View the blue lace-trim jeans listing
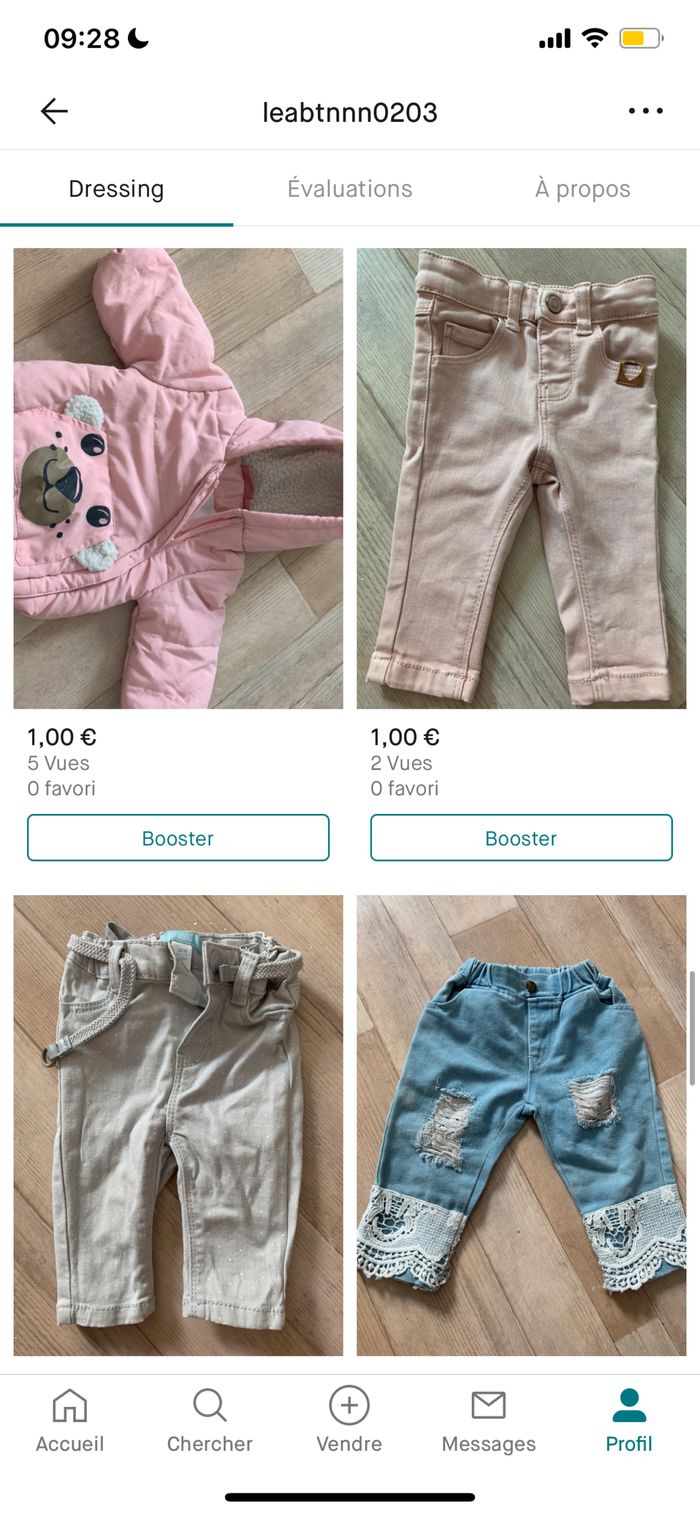Viewport: 700px width, 1515px height. click(521, 1125)
